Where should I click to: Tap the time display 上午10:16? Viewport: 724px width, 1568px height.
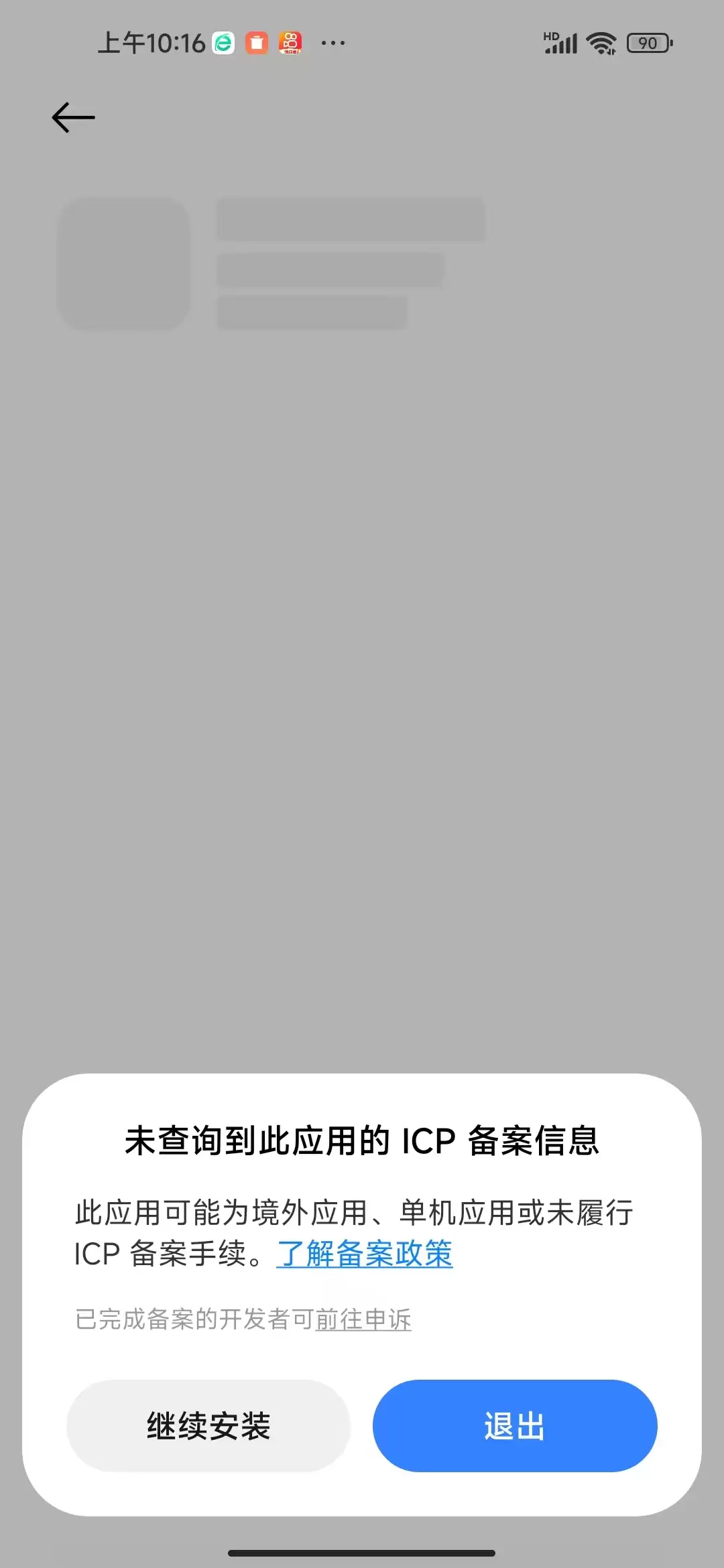pos(151,42)
